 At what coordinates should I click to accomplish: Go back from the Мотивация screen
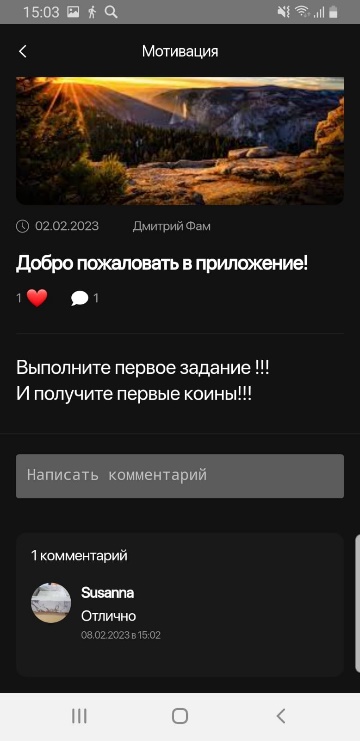click(23, 52)
